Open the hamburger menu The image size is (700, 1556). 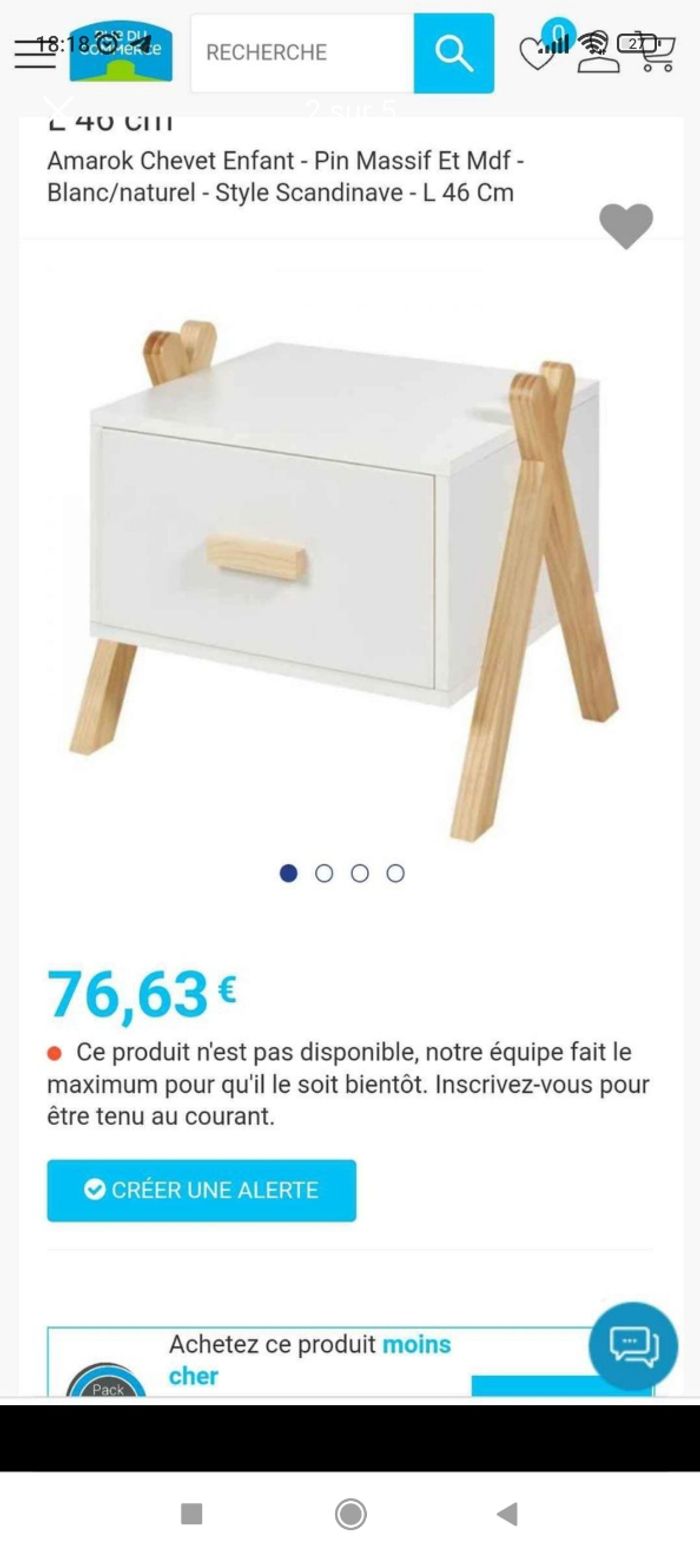click(x=35, y=52)
